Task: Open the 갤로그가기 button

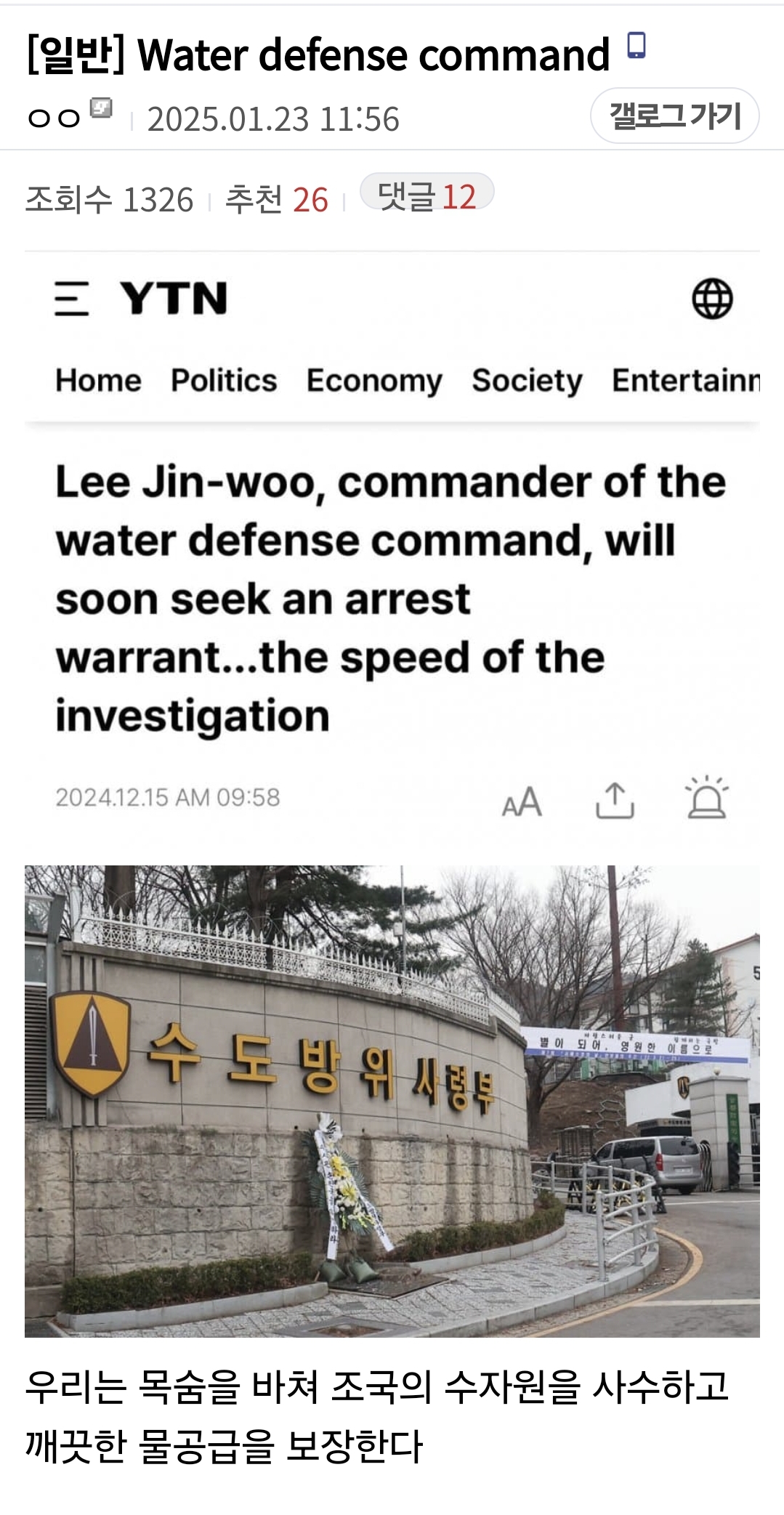Action: [674, 116]
